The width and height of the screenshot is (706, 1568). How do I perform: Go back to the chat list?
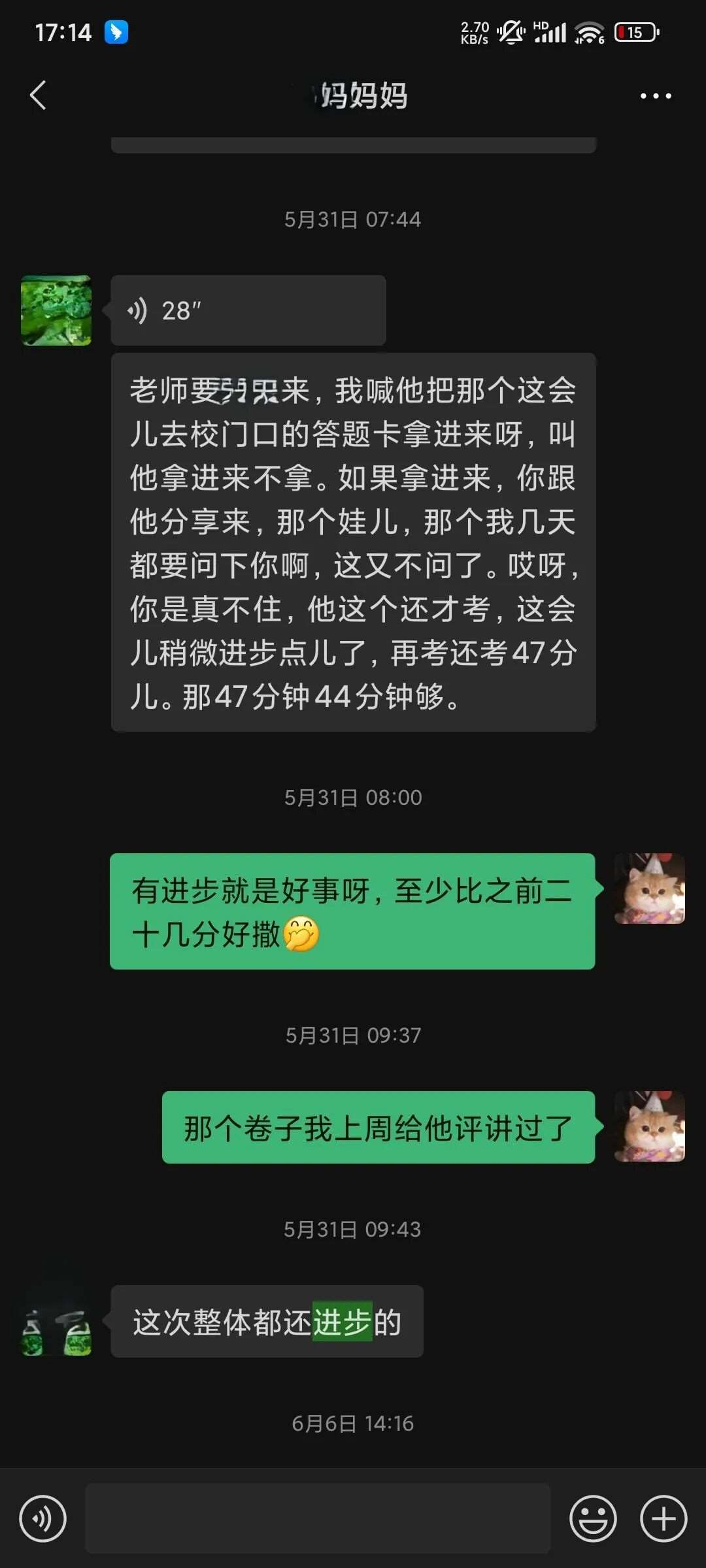point(39,95)
